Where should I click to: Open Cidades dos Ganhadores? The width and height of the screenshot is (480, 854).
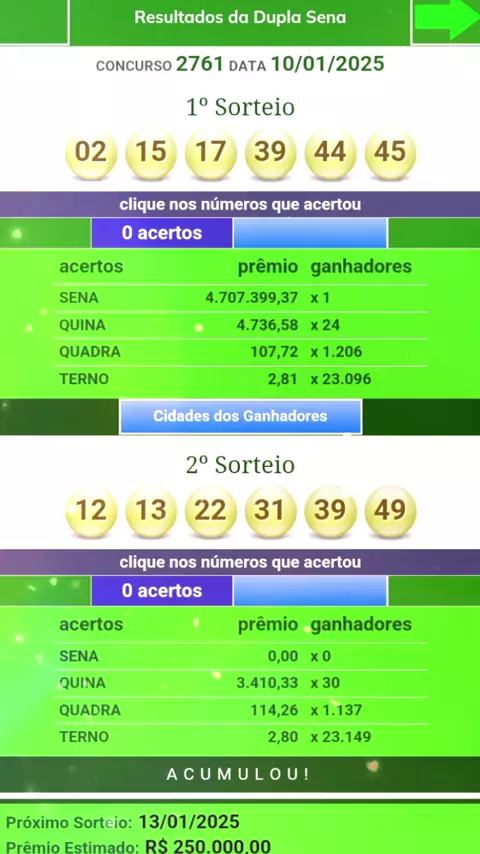pyautogui.click(x=240, y=417)
